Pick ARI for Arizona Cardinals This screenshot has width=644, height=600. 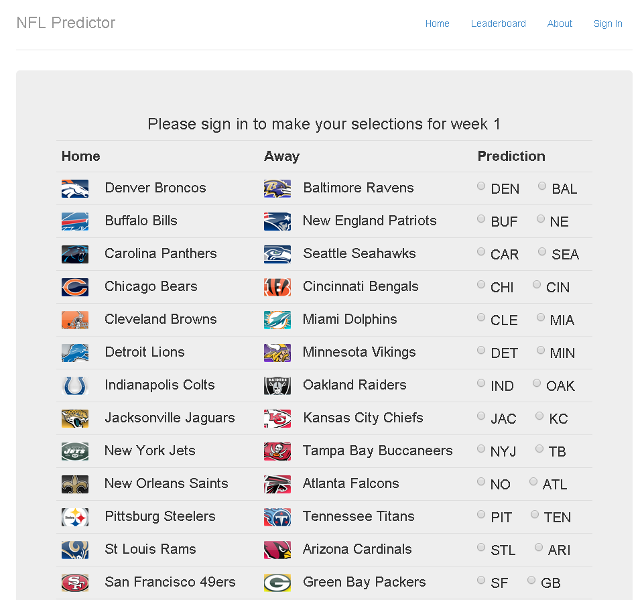(539, 548)
